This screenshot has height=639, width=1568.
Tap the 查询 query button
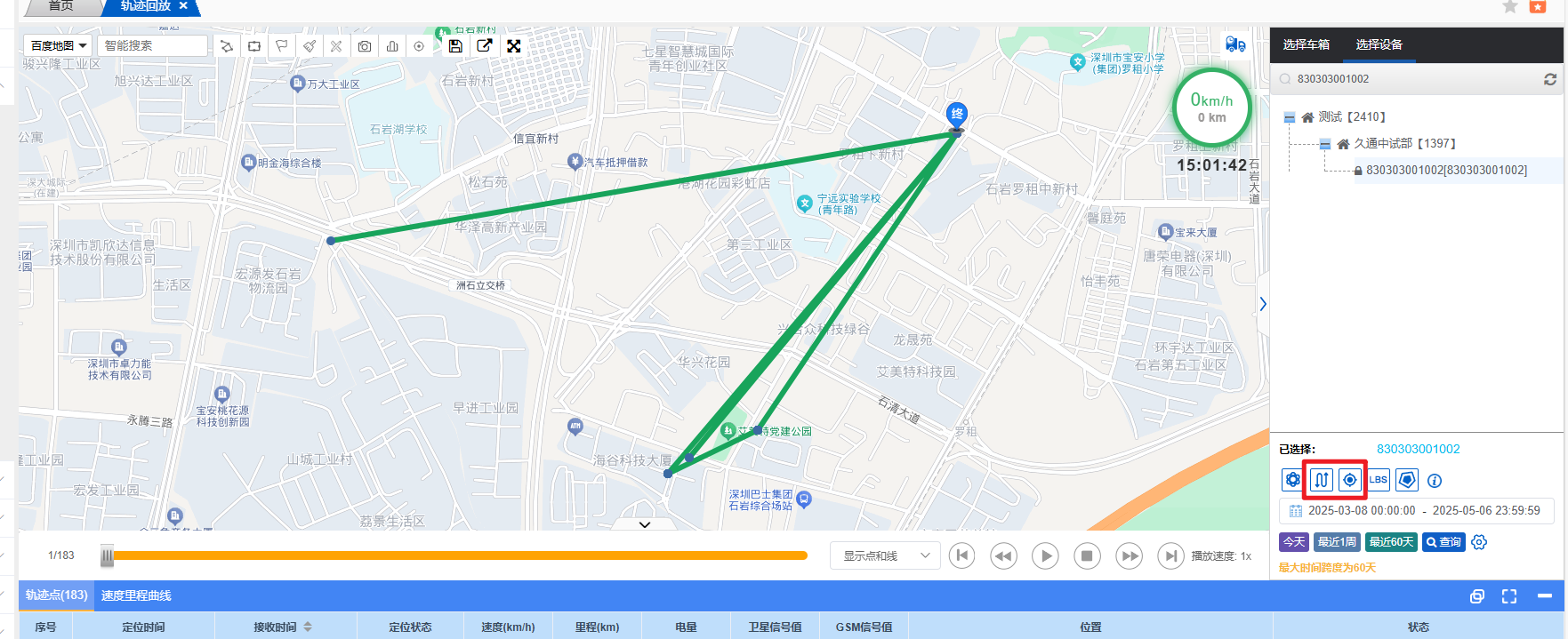pos(1443,542)
